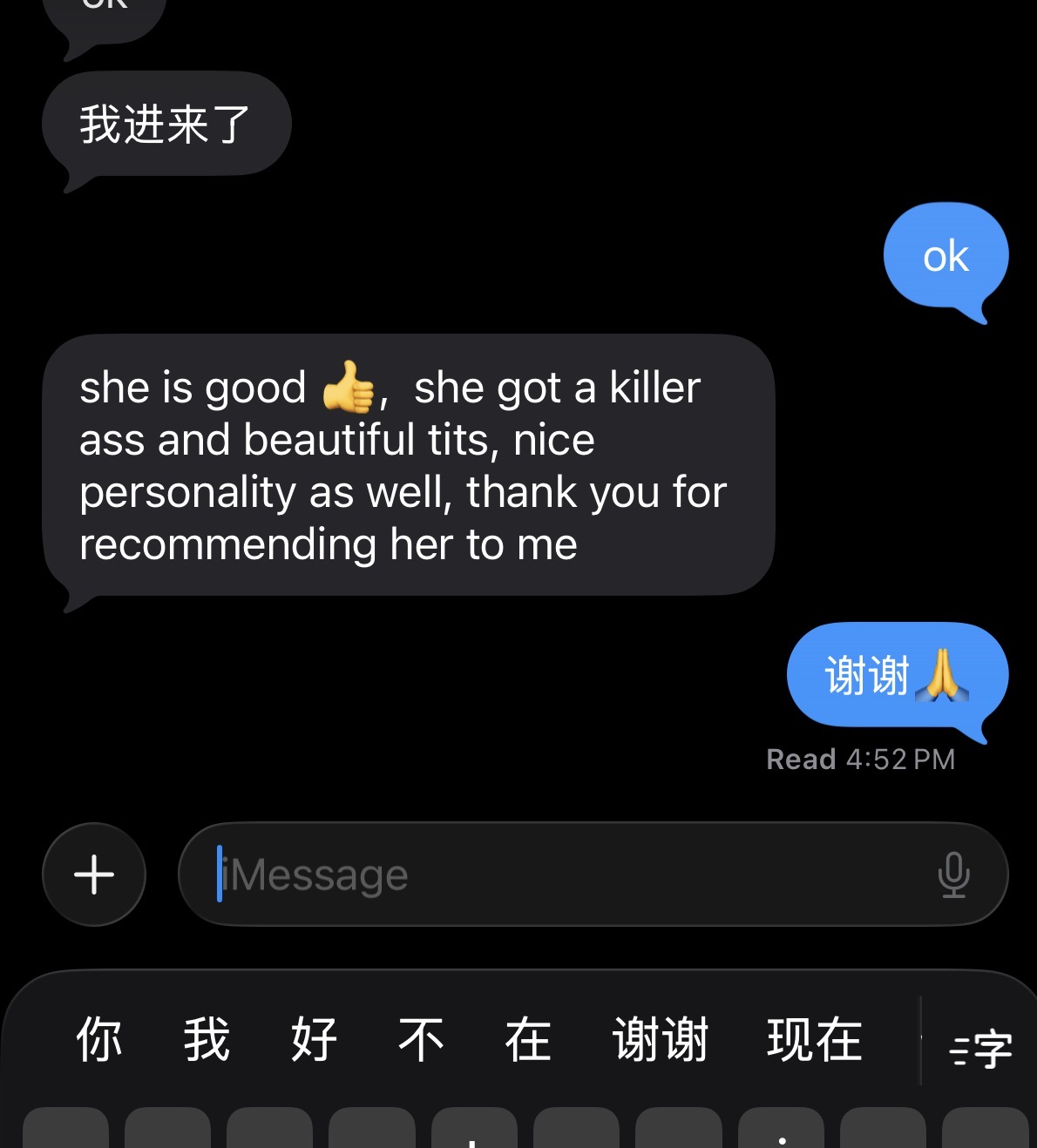The image size is (1037, 1148).
Task: Choose the 我 keyboard suggestion
Action: click(x=207, y=1040)
